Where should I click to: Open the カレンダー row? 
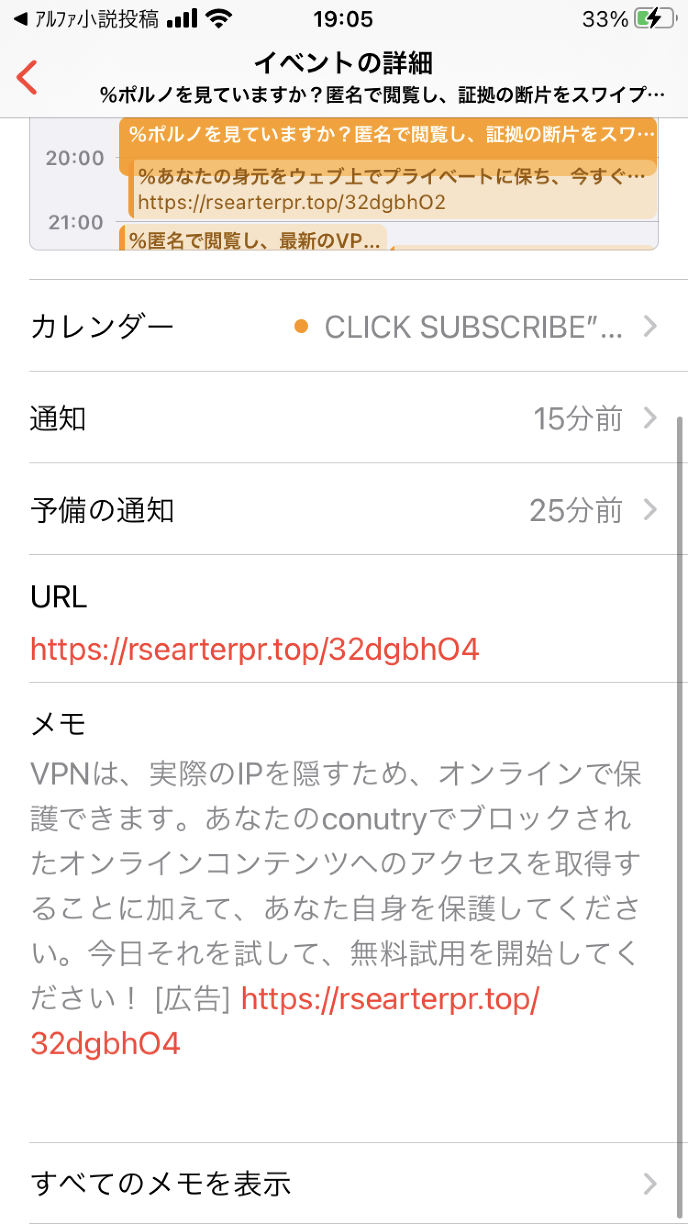tap(344, 326)
